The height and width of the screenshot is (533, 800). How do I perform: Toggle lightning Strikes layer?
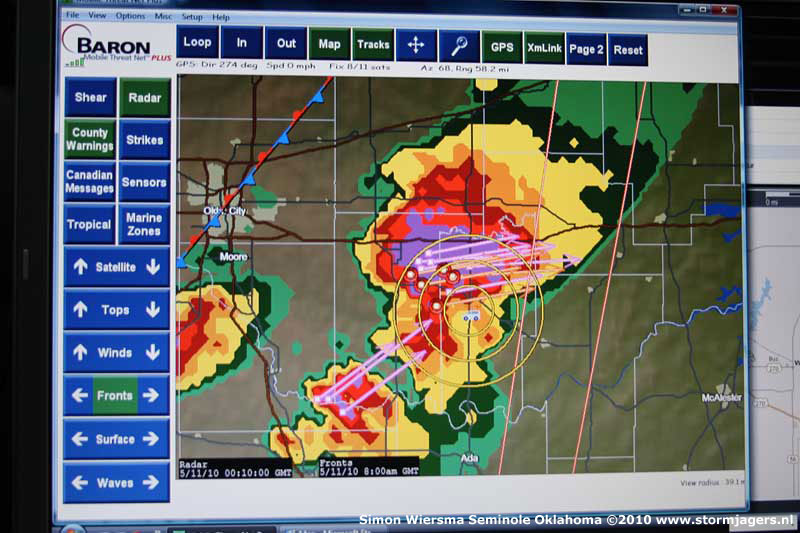[x=145, y=141]
